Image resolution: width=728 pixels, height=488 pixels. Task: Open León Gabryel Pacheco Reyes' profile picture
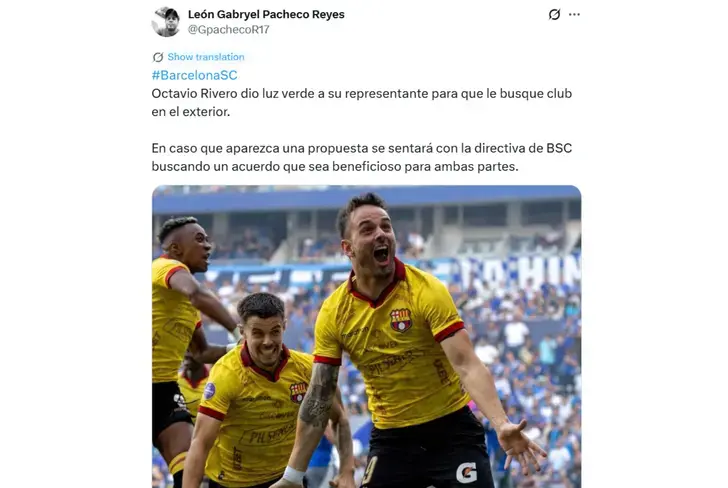pyautogui.click(x=166, y=21)
